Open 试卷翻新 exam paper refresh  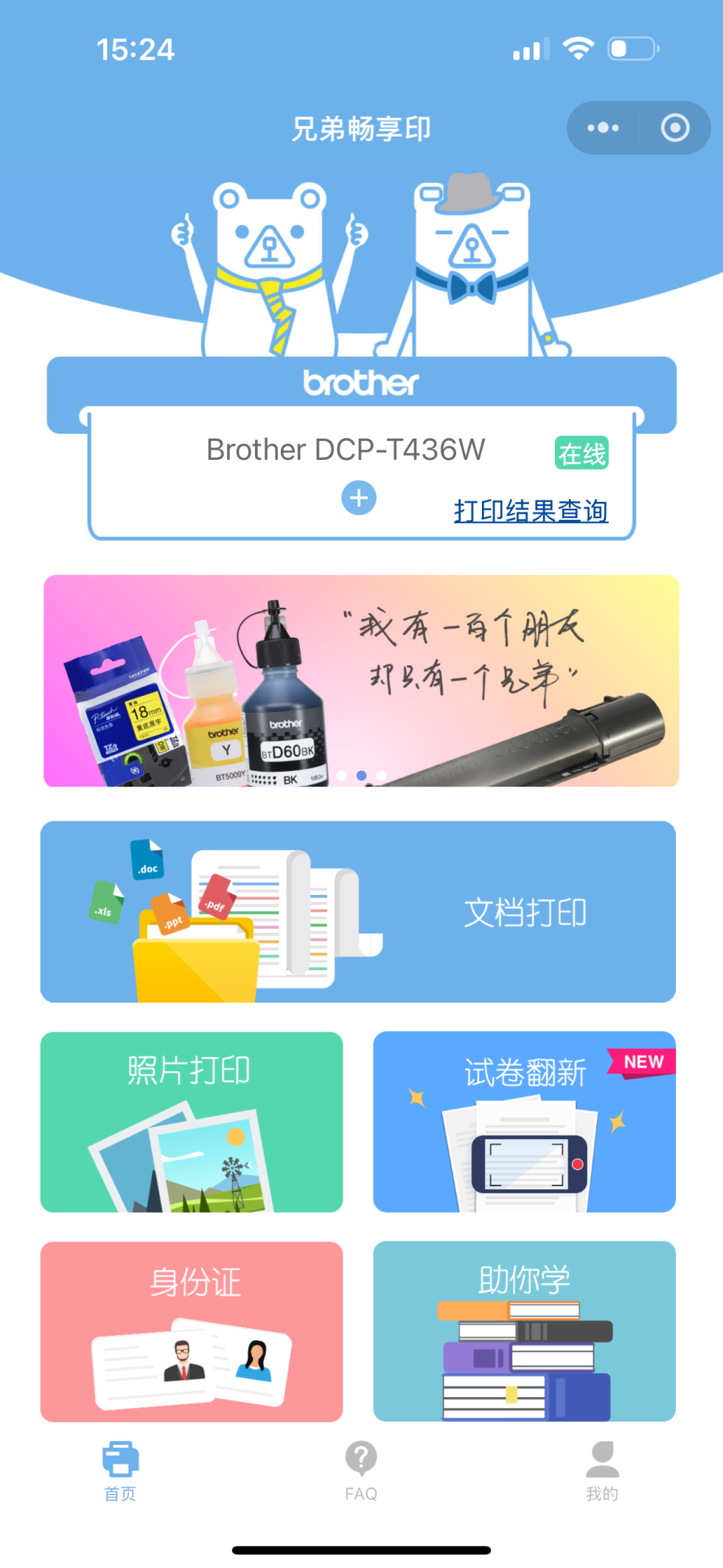525,1122
